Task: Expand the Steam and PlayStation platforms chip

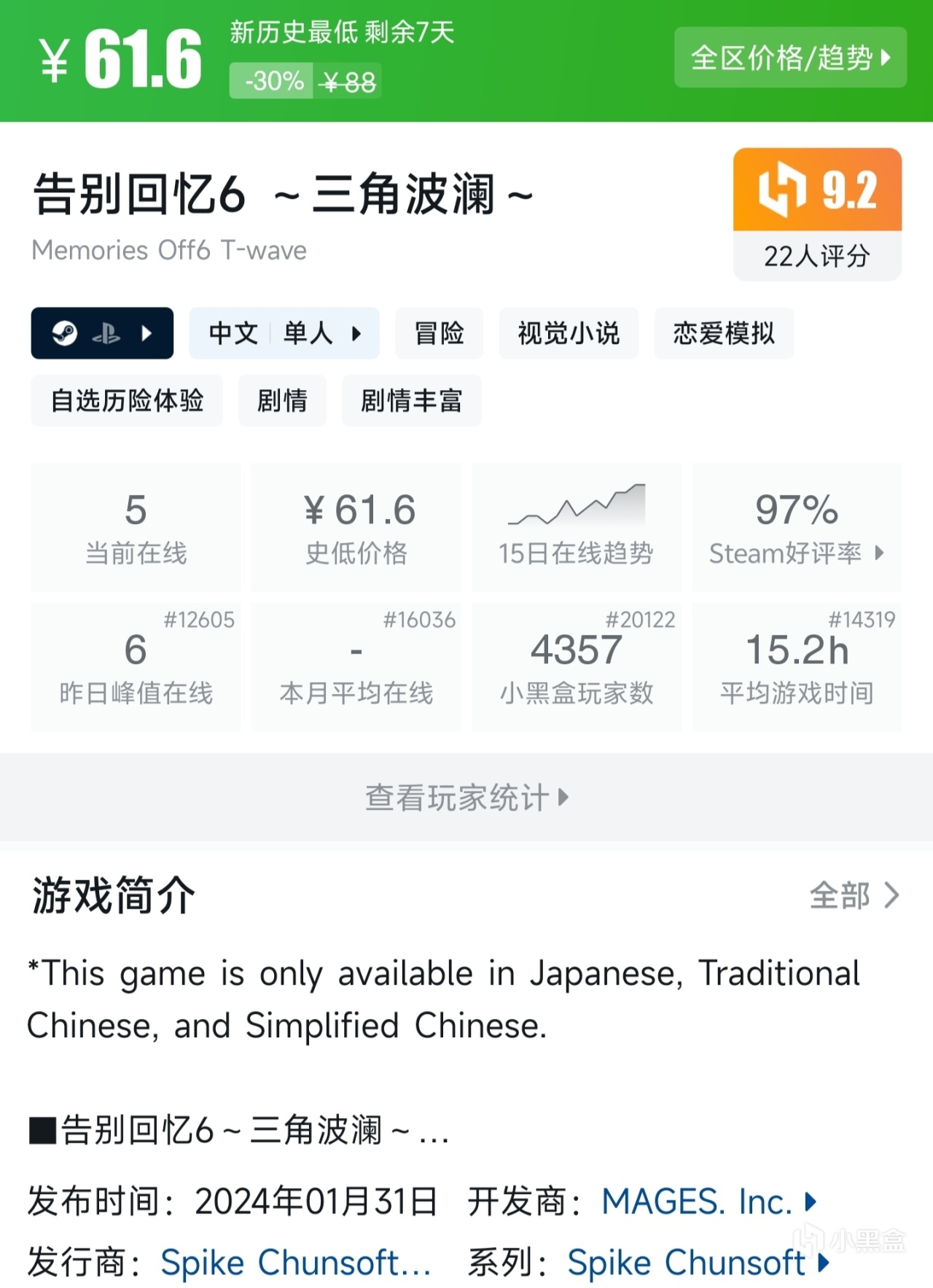Action: 102,333
